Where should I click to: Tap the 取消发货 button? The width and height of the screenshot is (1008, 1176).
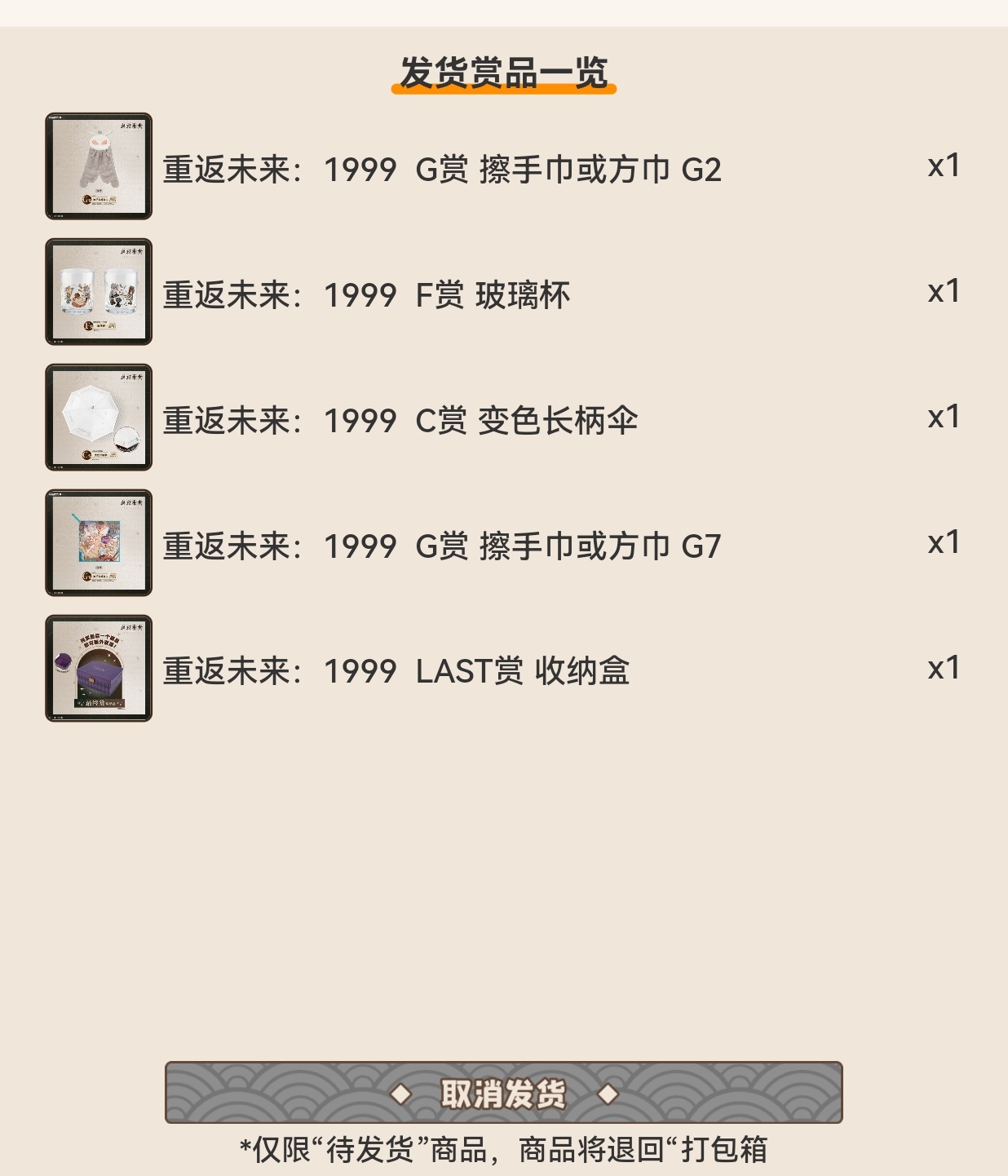[x=503, y=1093]
